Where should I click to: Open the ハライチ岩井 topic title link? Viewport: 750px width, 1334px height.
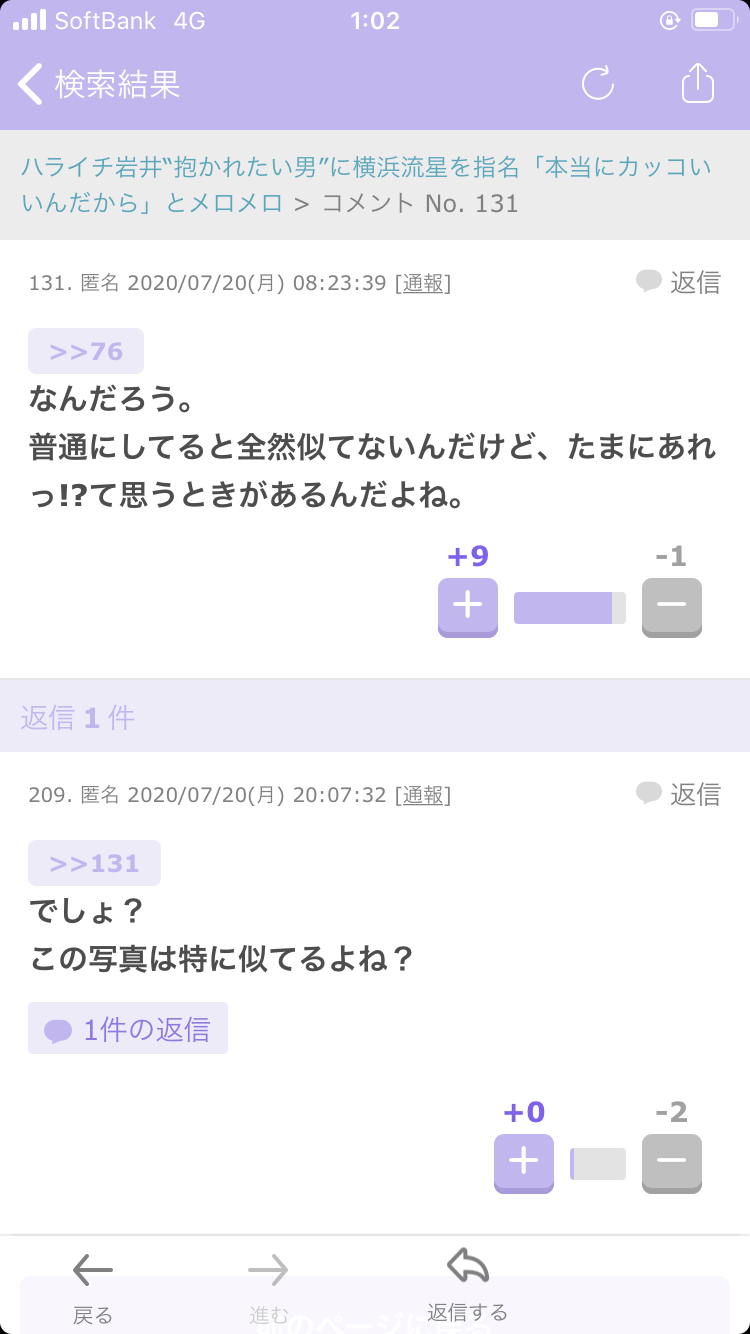pos(366,185)
